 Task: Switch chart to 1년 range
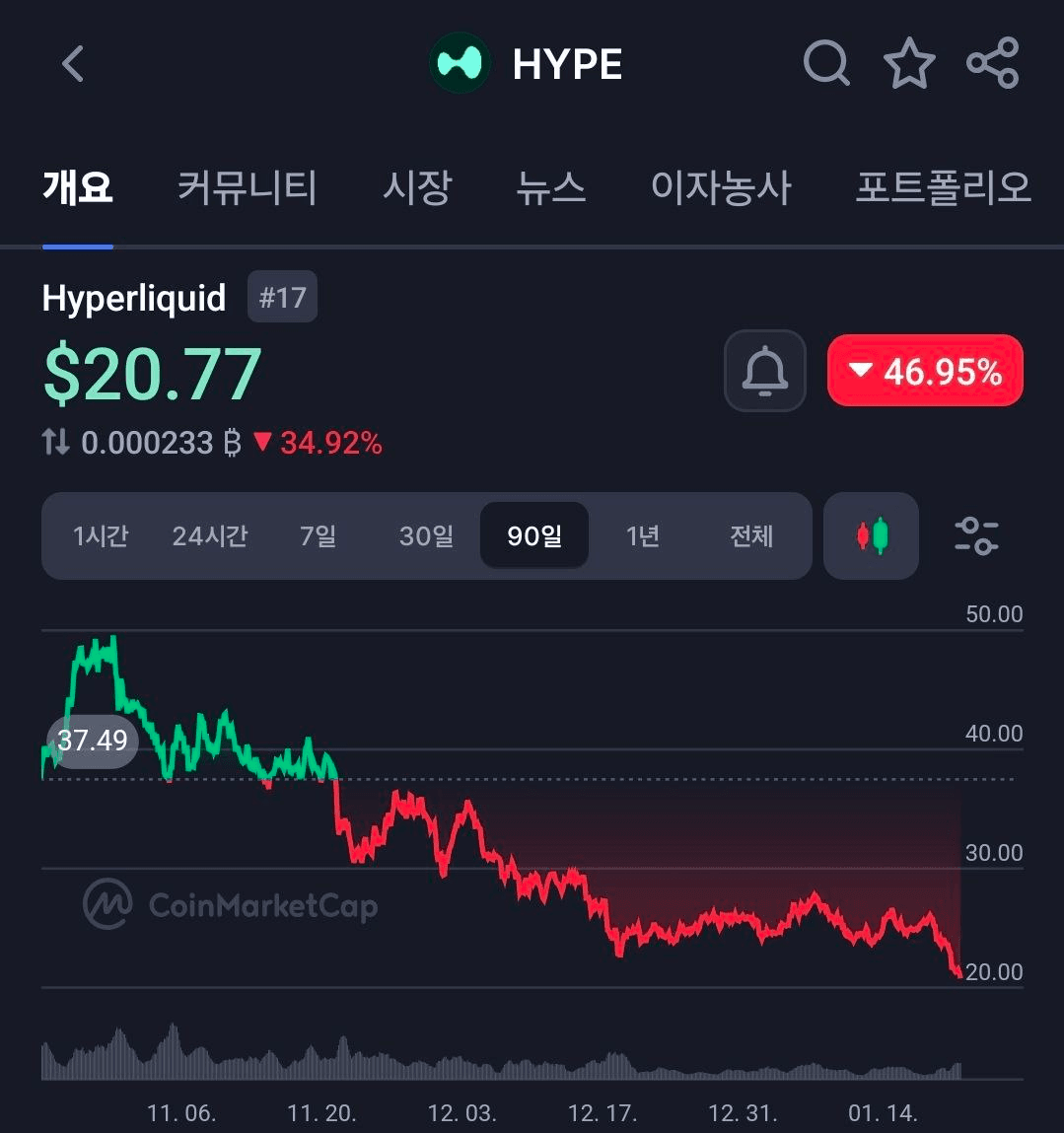click(642, 536)
